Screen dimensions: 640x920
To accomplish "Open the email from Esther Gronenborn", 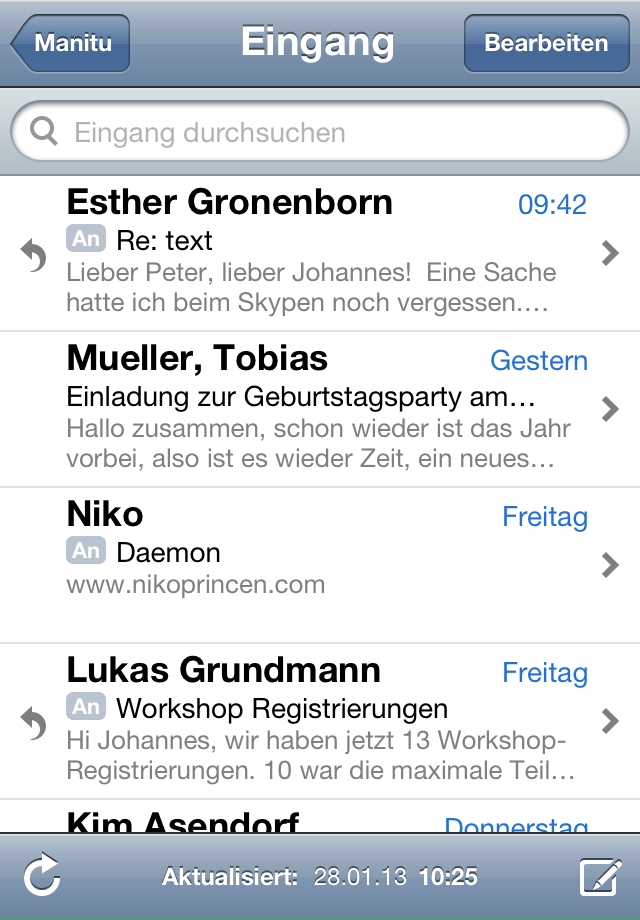I will point(320,254).
